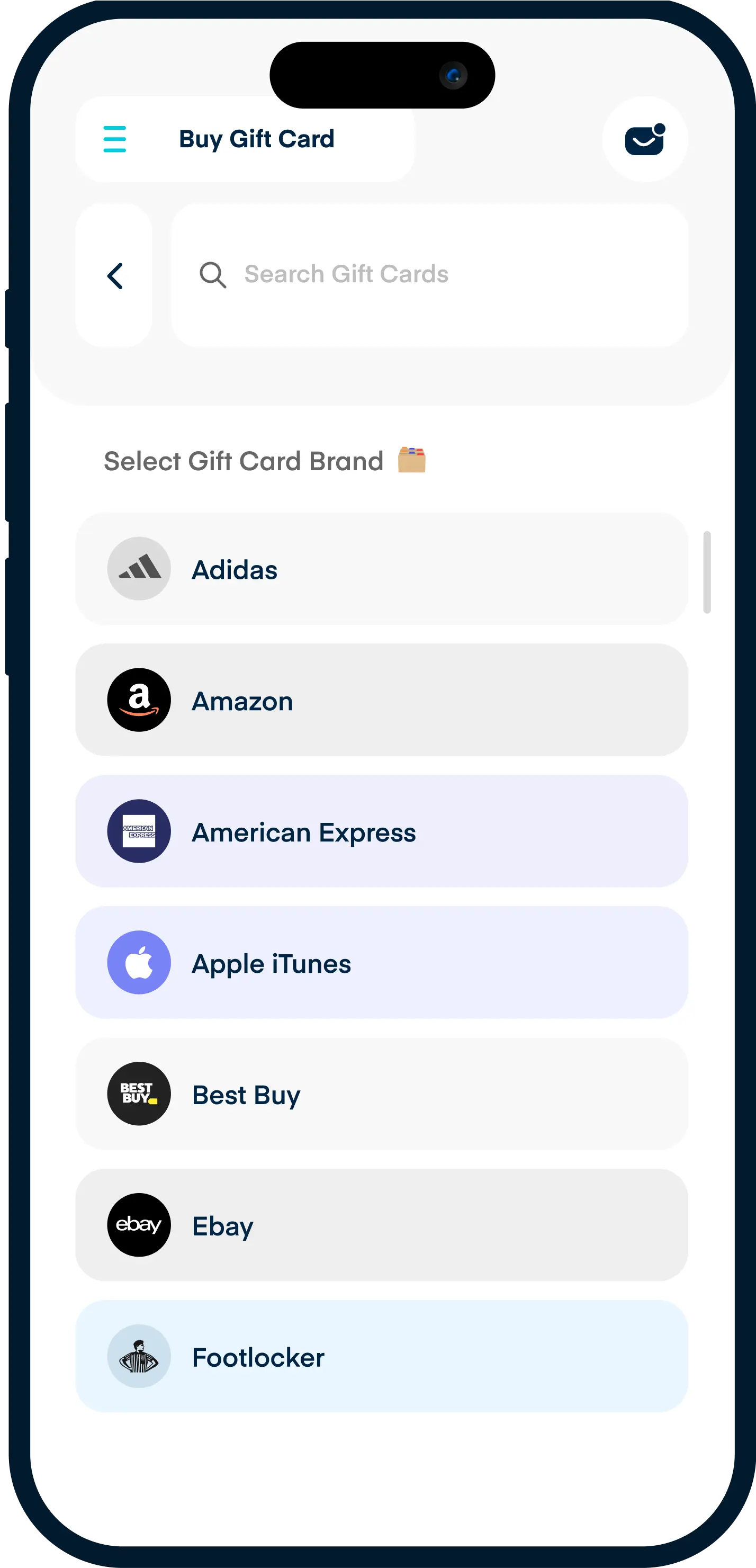
Task: Go back with the arrow button
Action: (x=114, y=276)
